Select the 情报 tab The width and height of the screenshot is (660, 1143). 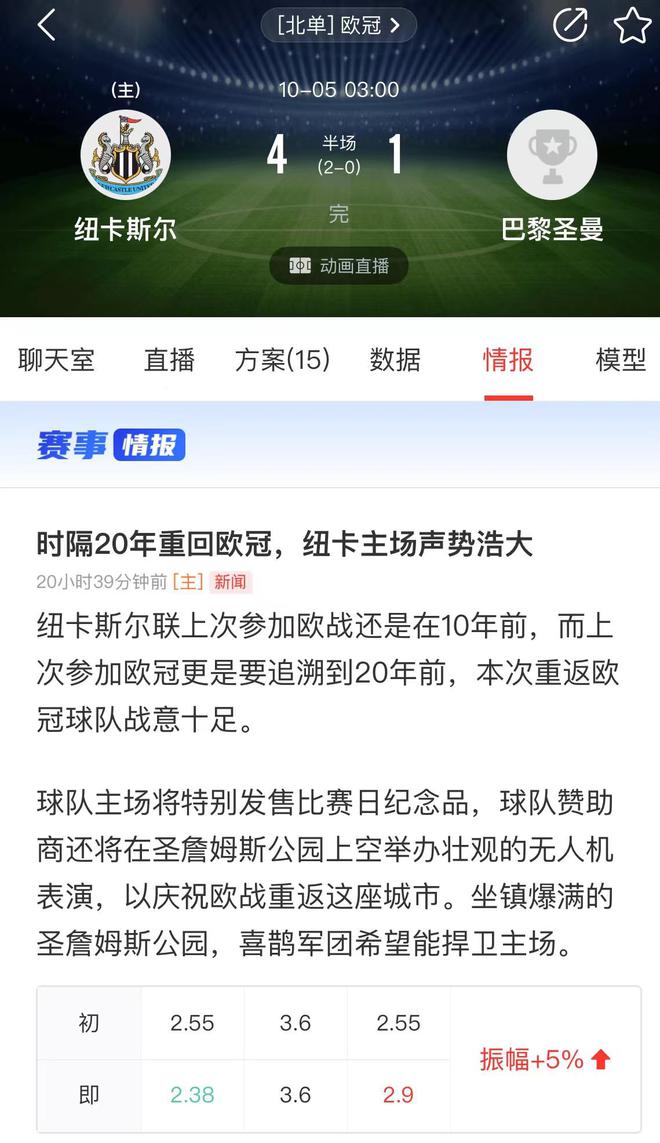508,360
